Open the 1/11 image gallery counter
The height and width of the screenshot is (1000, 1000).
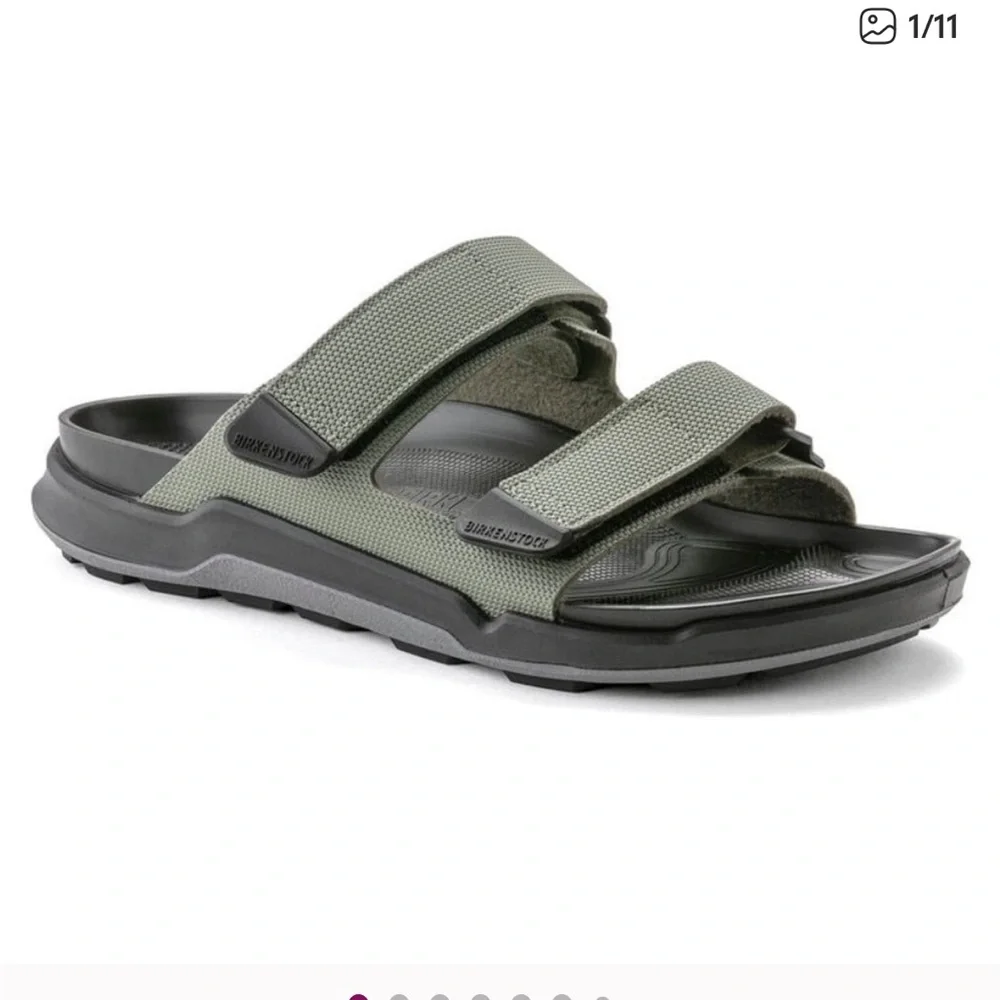(x=909, y=27)
